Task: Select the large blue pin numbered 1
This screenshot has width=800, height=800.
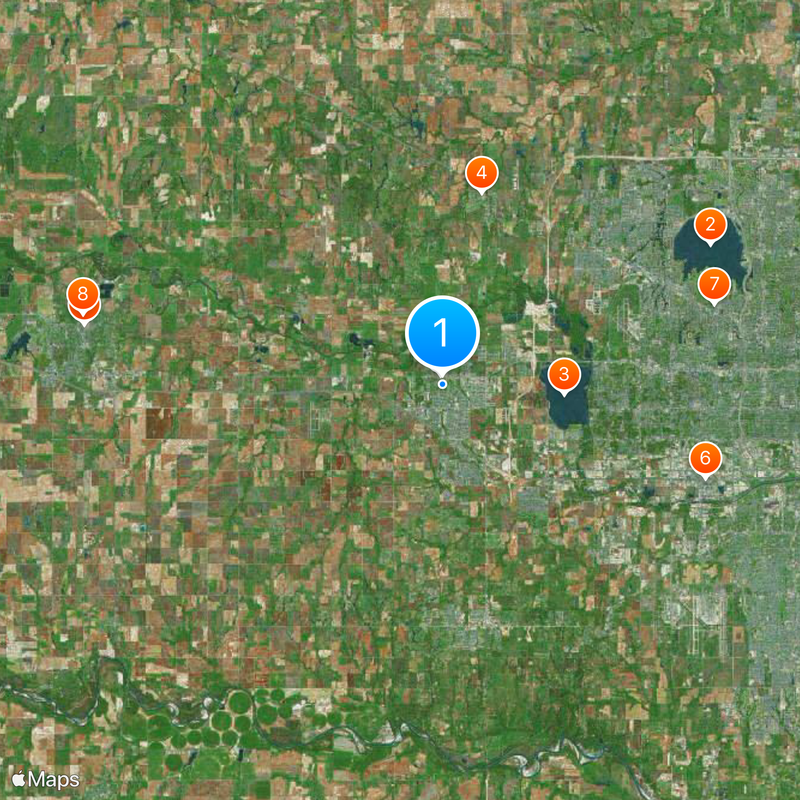Action: click(442, 333)
